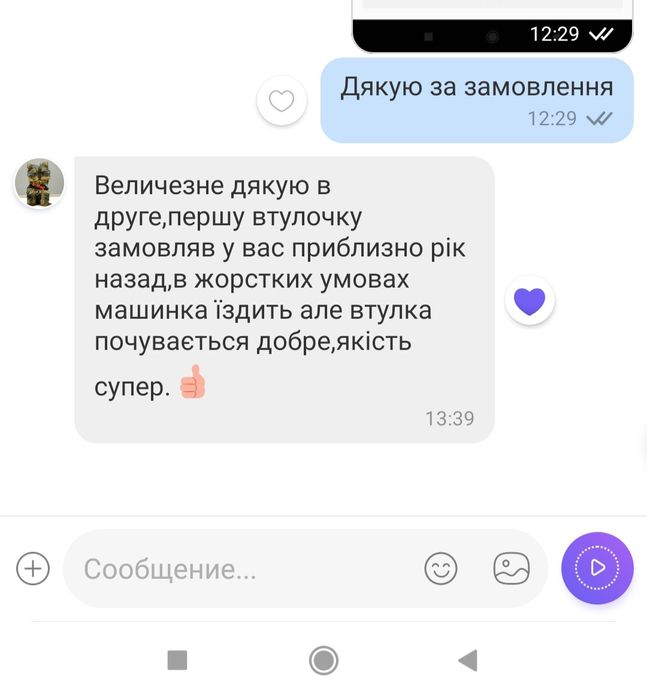Image resolution: width=647 pixels, height=699 pixels.
Task: Go to the home screen
Action: point(323,660)
